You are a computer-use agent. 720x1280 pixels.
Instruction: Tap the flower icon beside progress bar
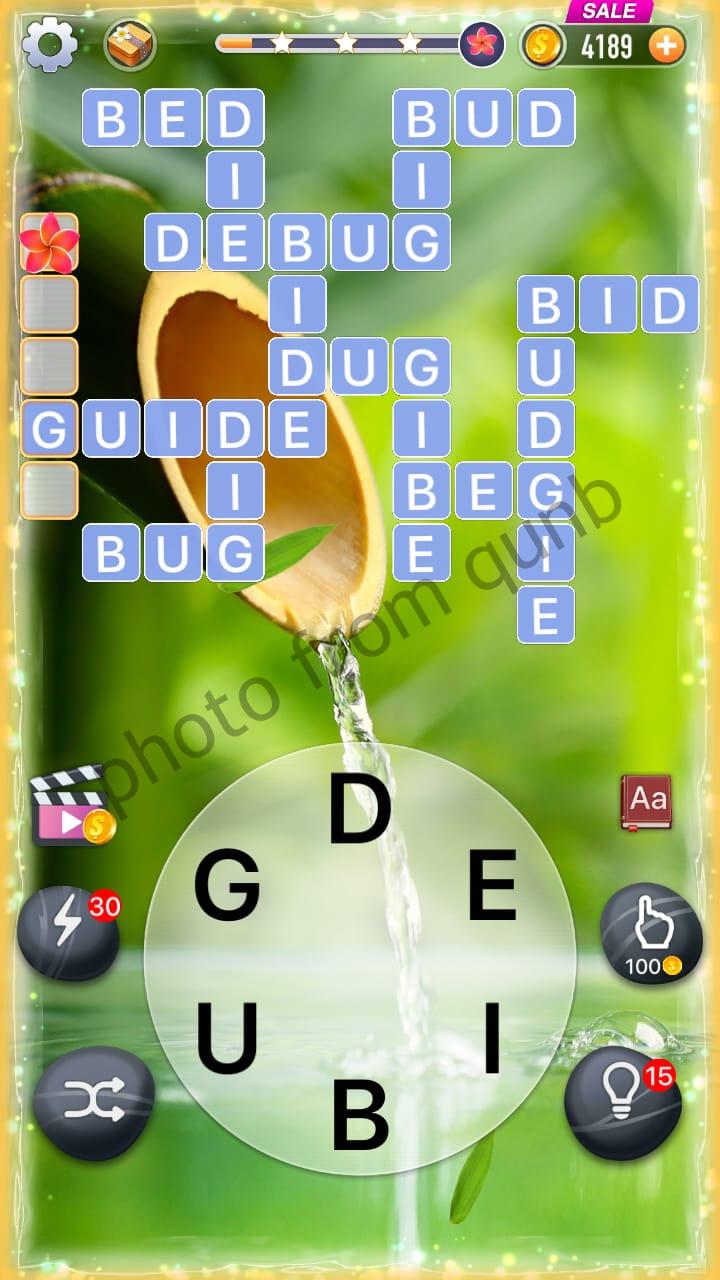482,44
